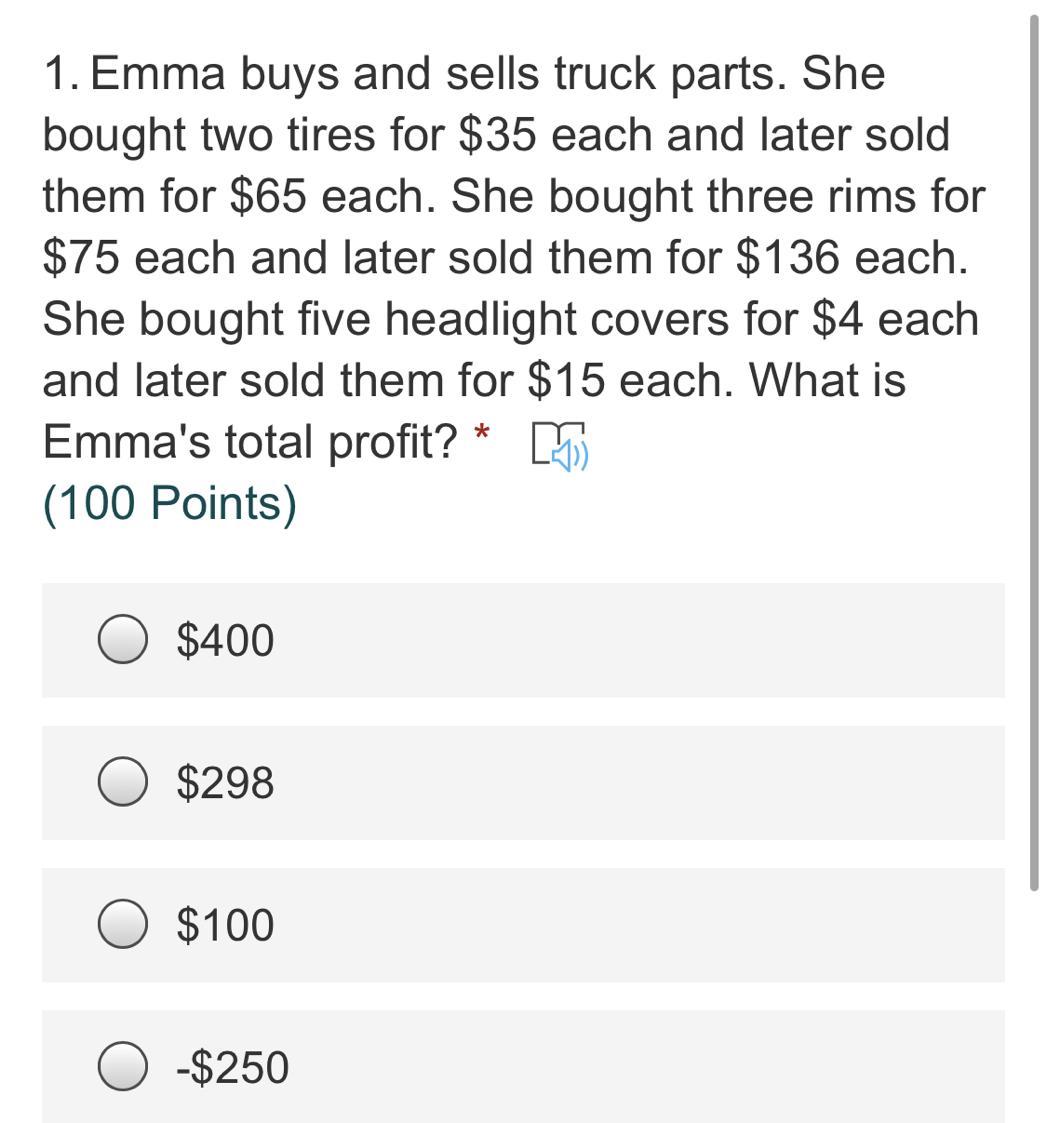The image size is (1041, 1123).
Task: Open the immersive reader icon beside the question
Action: tap(560, 445)
